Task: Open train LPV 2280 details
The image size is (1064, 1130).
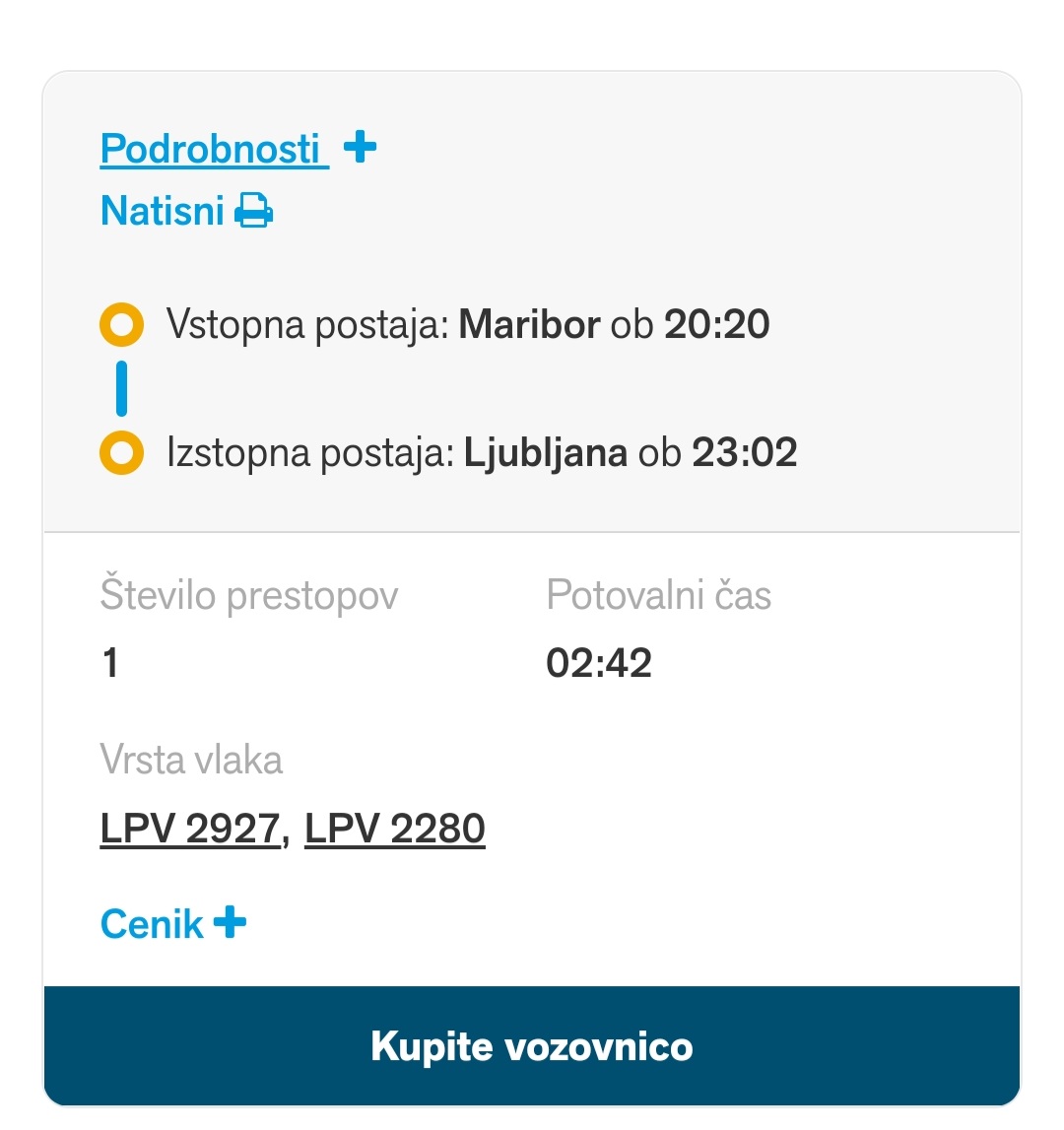Action: click(394, 829)
